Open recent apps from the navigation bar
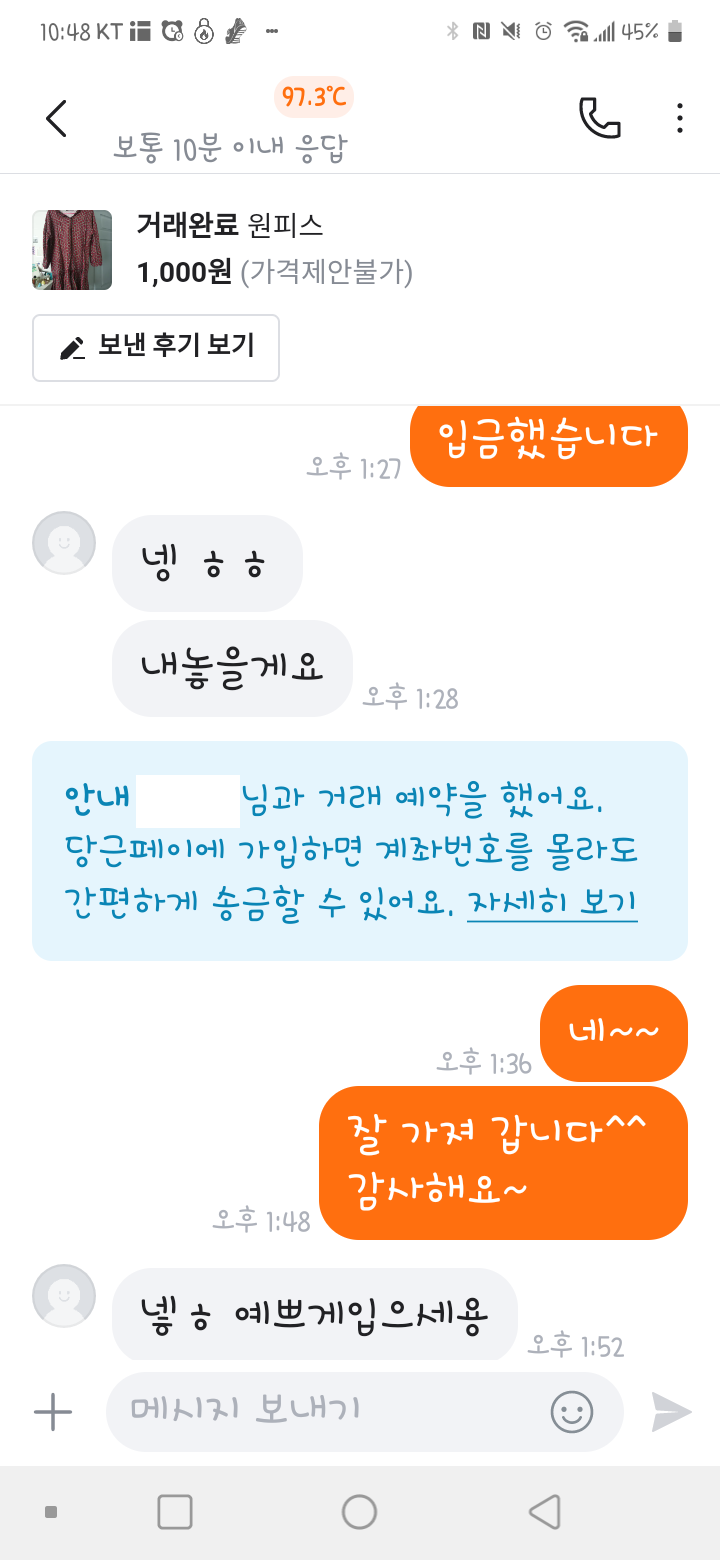Screen dimensions: 720x1560 coord(175,1511)
